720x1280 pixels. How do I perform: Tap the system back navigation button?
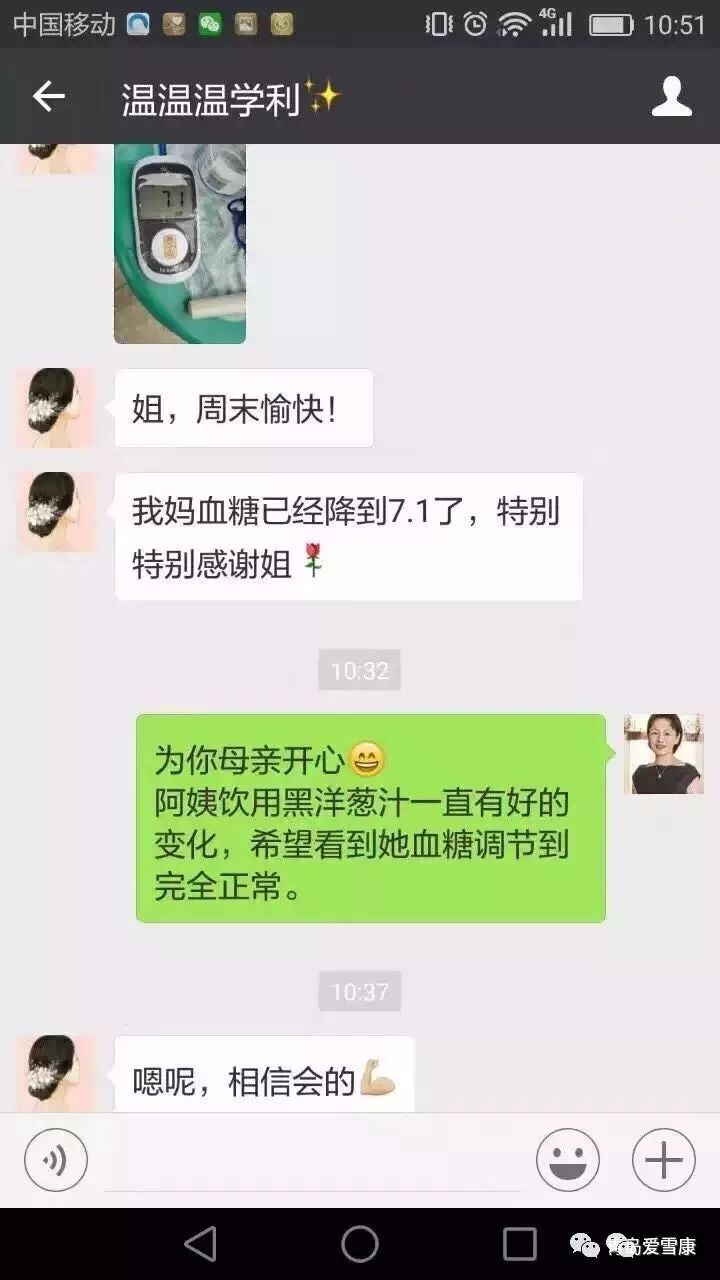click(x=200, y=1244)
